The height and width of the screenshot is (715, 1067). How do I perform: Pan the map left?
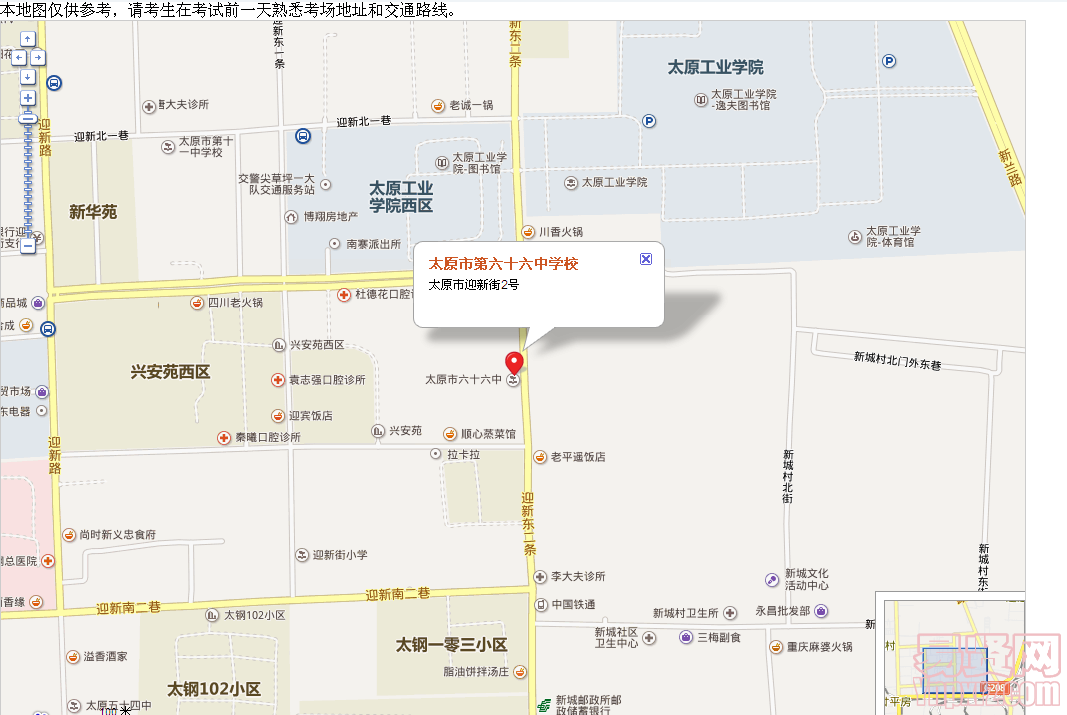18,57
